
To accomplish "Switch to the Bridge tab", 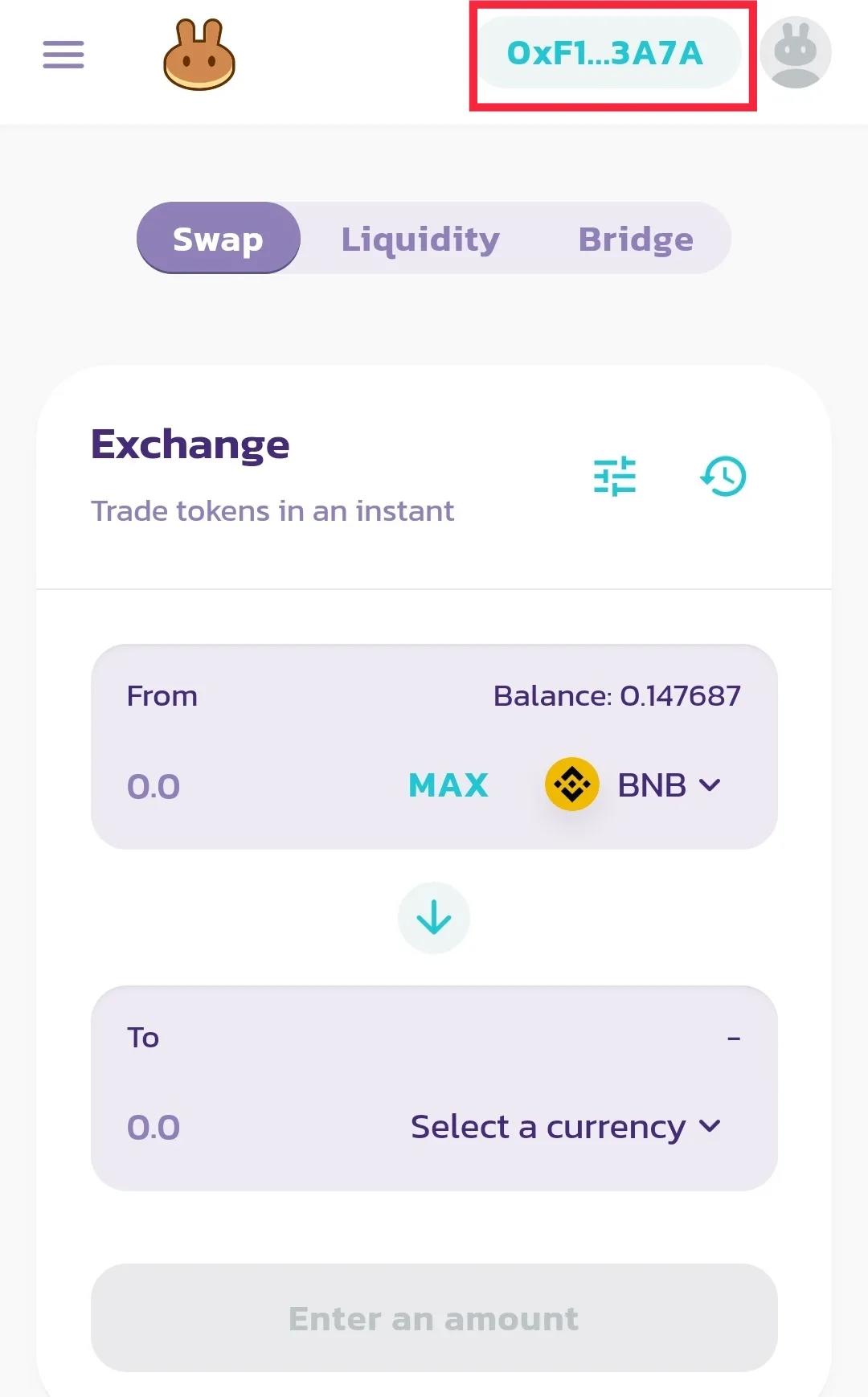I will coord(636,239).
